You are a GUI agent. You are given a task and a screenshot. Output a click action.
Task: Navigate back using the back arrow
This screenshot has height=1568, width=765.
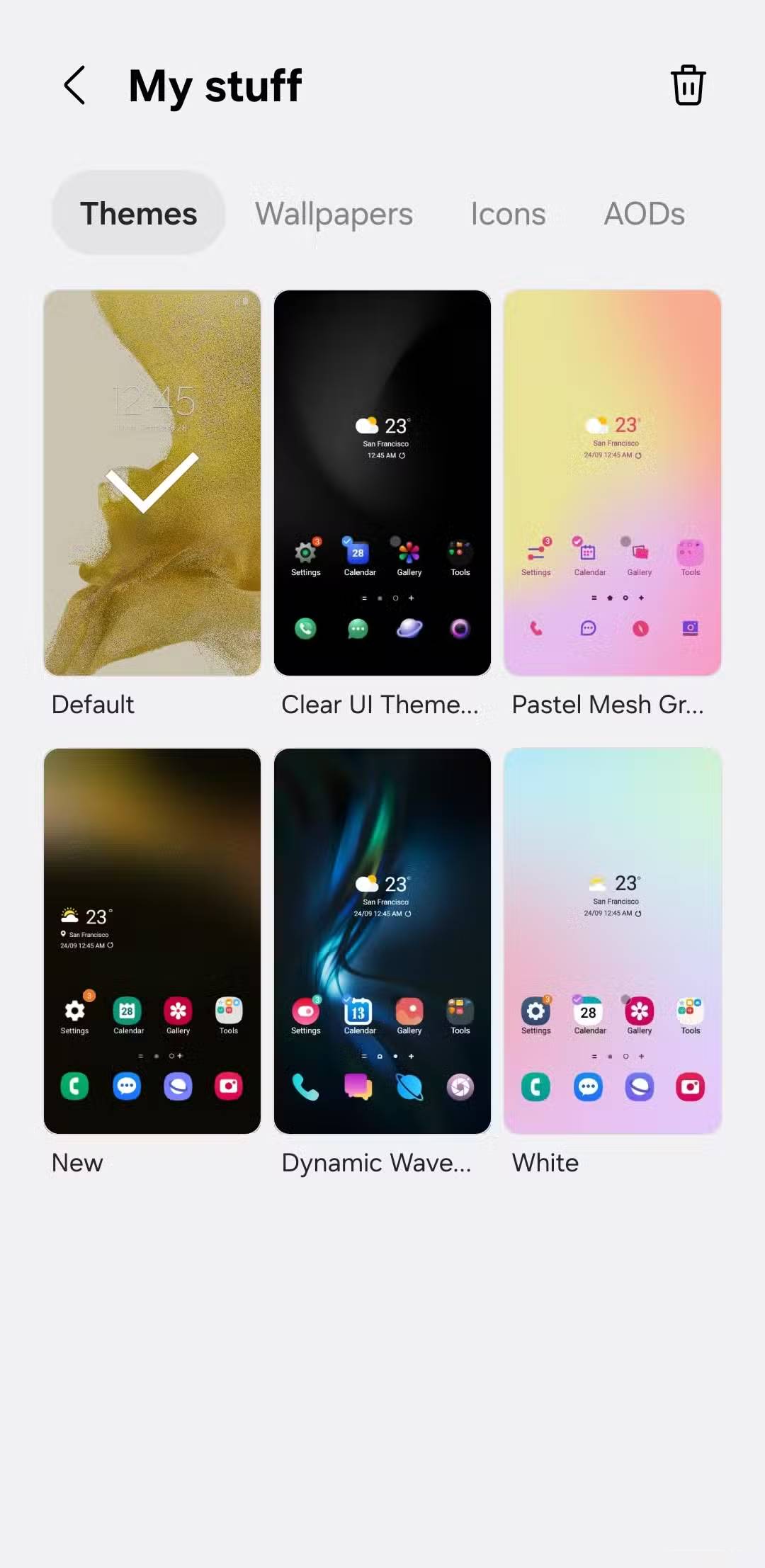click(75, 85)
